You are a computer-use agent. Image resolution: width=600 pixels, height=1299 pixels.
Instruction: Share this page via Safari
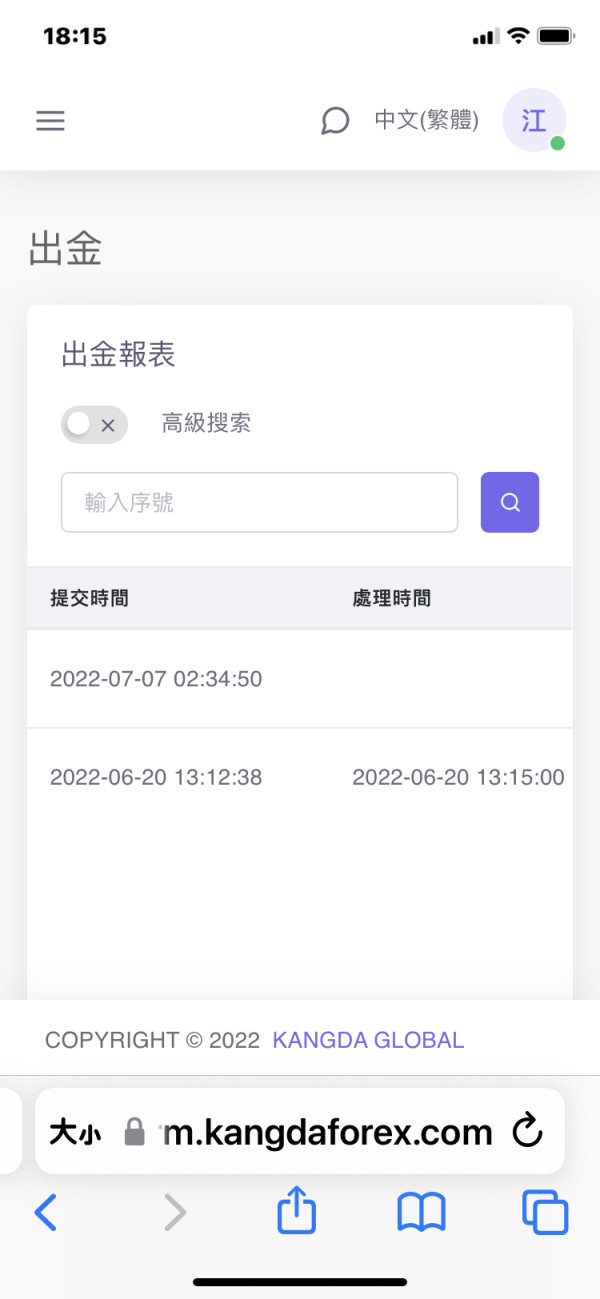pyautogui.click(x=297, y=1211)
